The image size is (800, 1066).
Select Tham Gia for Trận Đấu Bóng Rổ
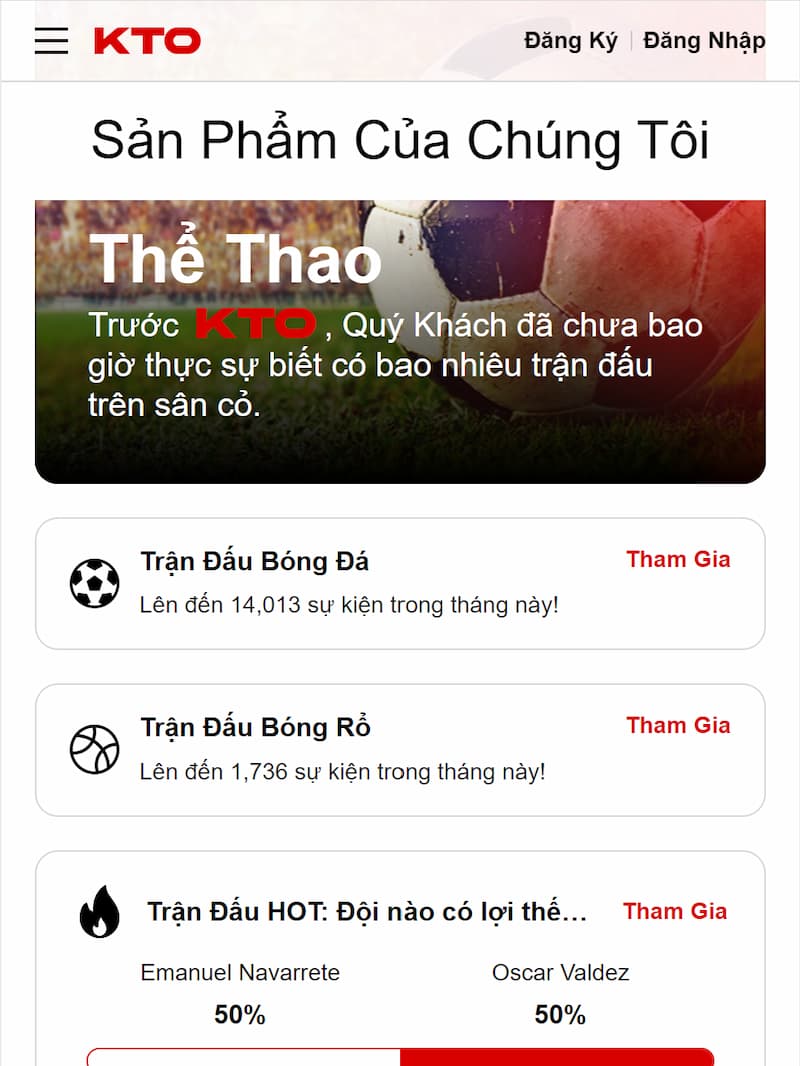pos(678,726)
